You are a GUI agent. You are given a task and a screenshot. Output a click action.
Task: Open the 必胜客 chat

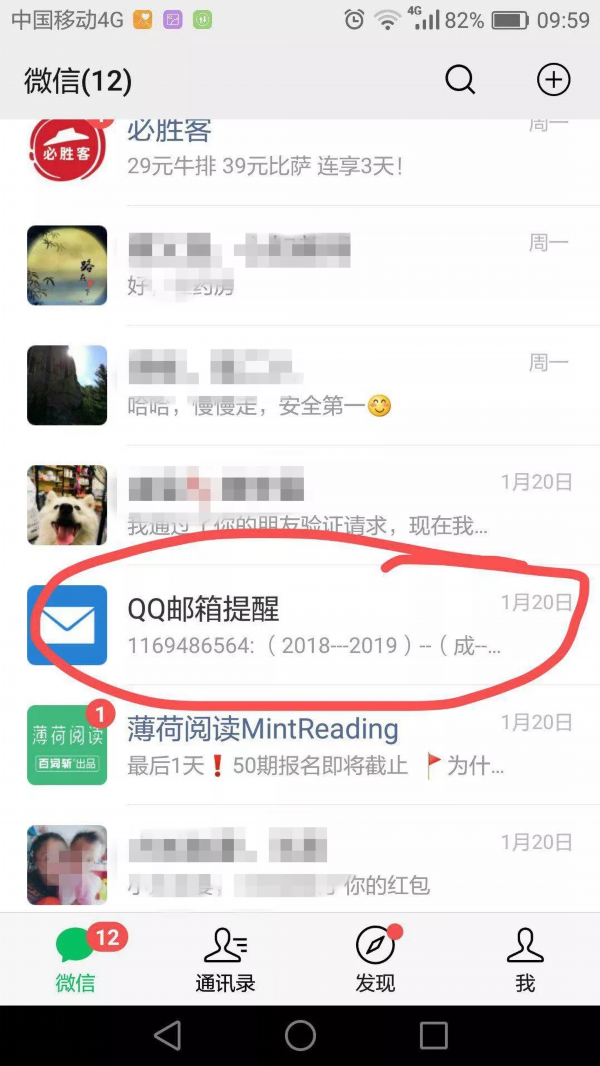tap(300, 150)
